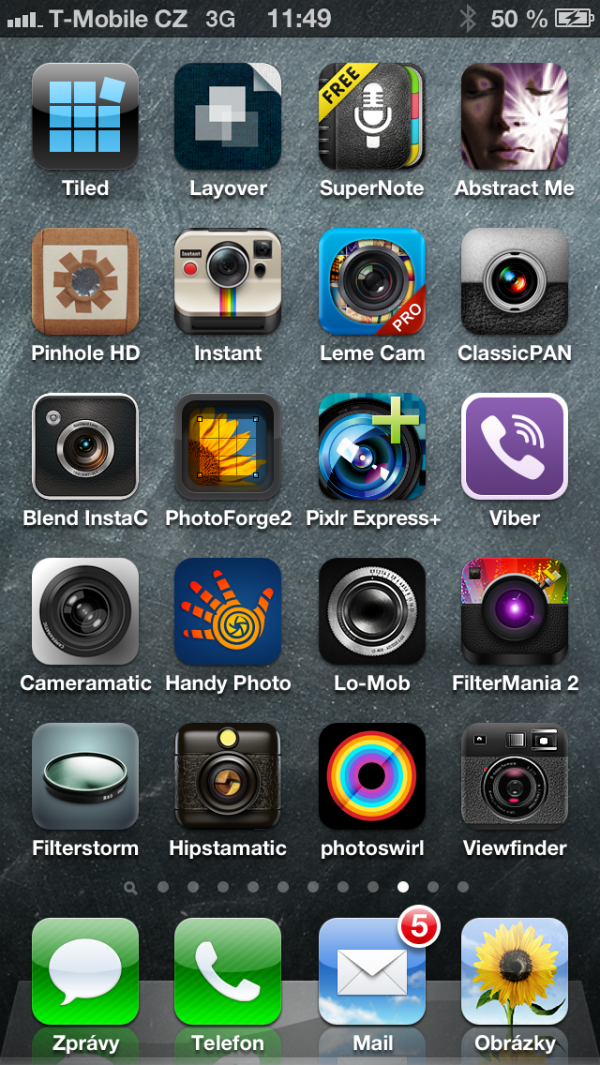Tap the Spotlight search page indicator
This screenshot has height=1065, width=600.
(130, 886)
